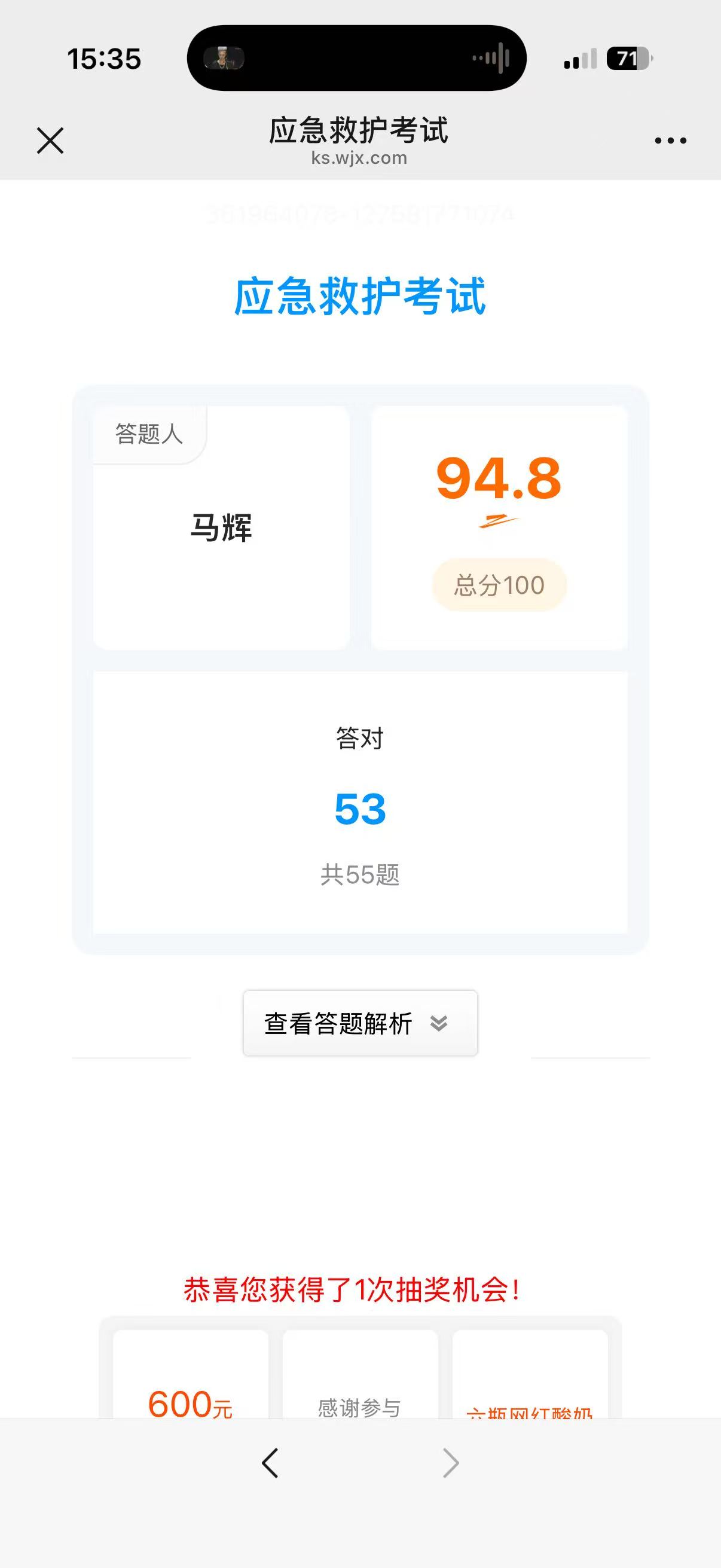Image resolution: width=721 pixels, height=1568 pixels.
Task: Close the exam results web page
Action: tap(50, 141)
